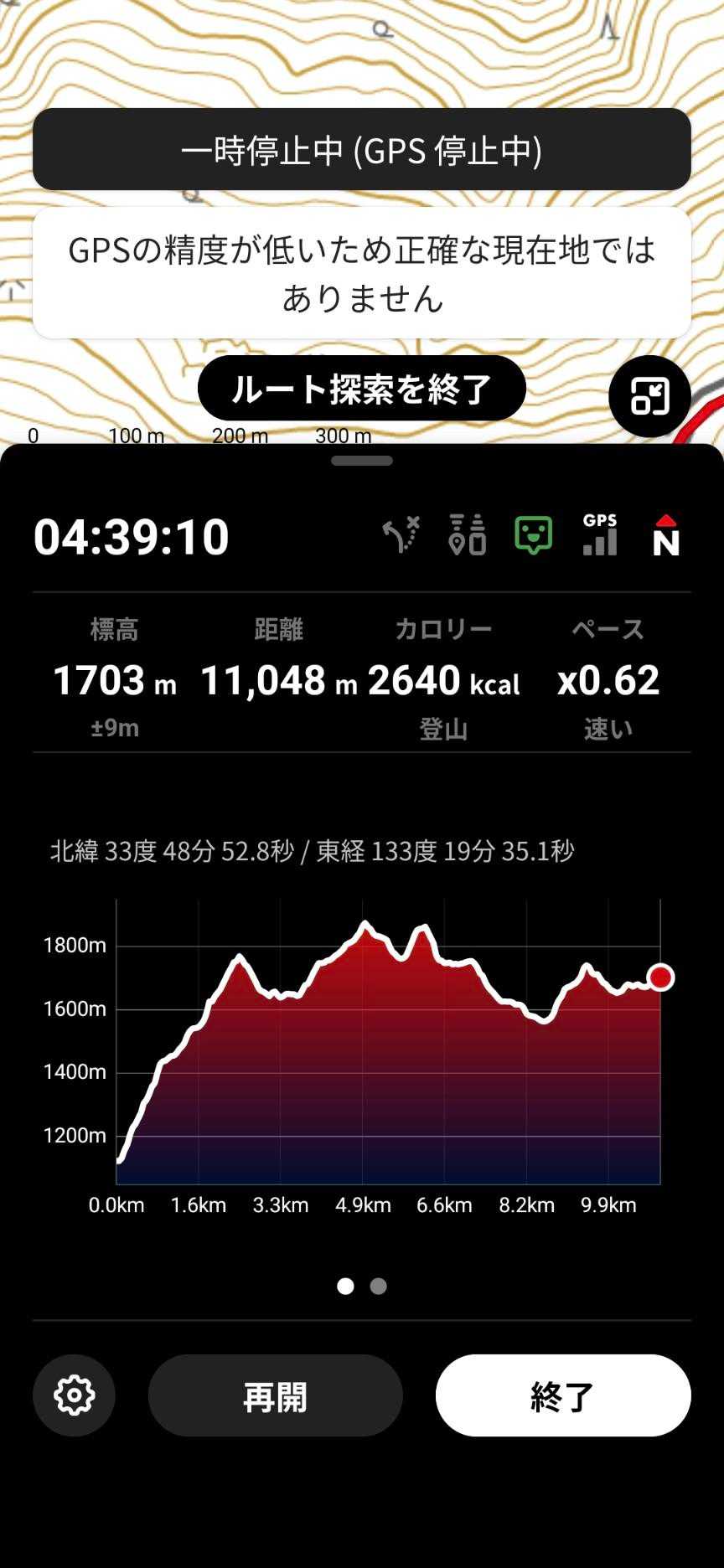
Task: Open the green chat face icon
Action: coord(533,535)
